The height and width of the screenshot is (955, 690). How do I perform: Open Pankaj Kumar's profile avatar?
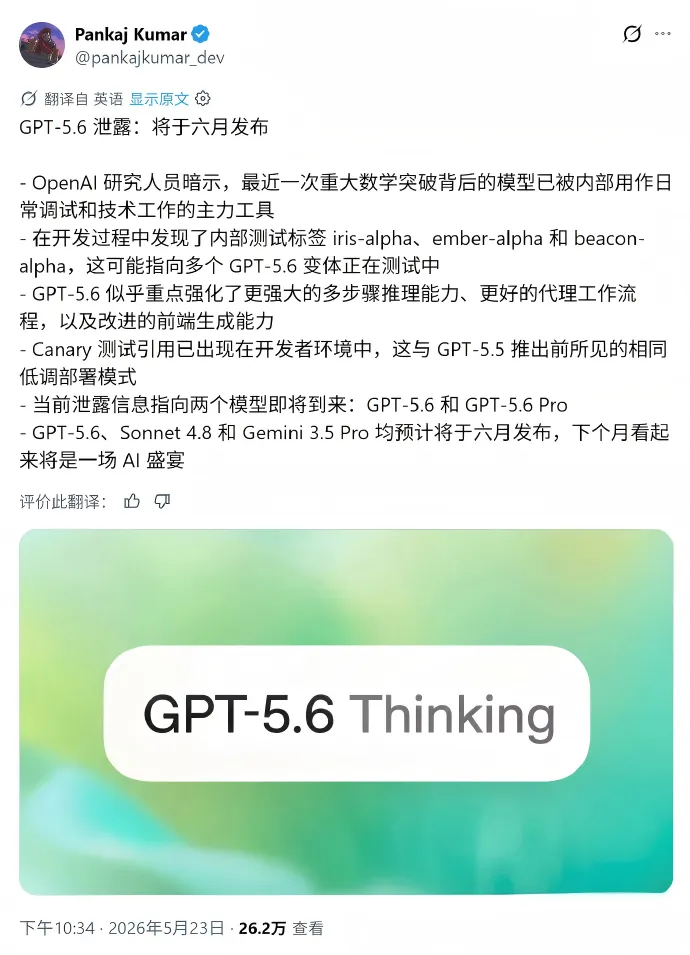pos(42,45)
